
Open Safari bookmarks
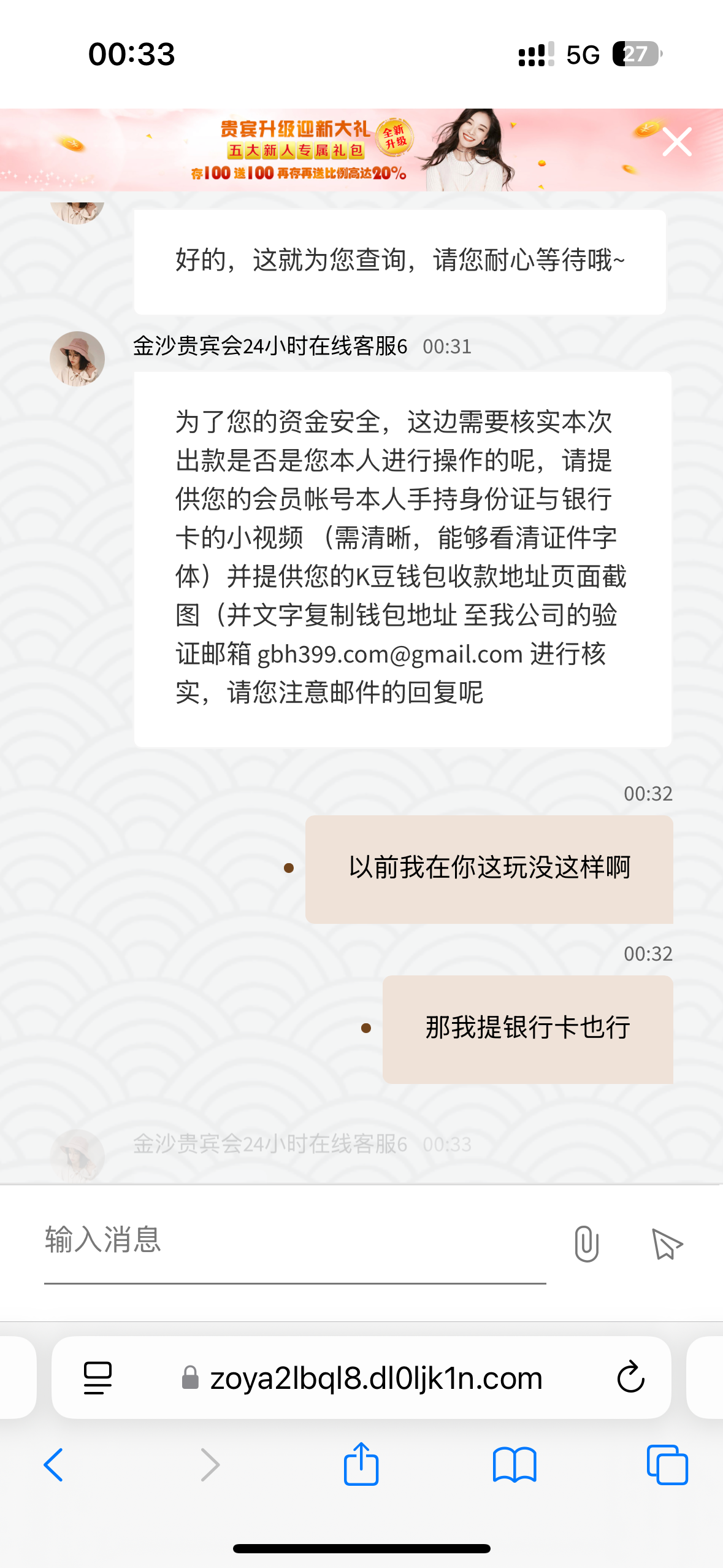click(514, 1465)
